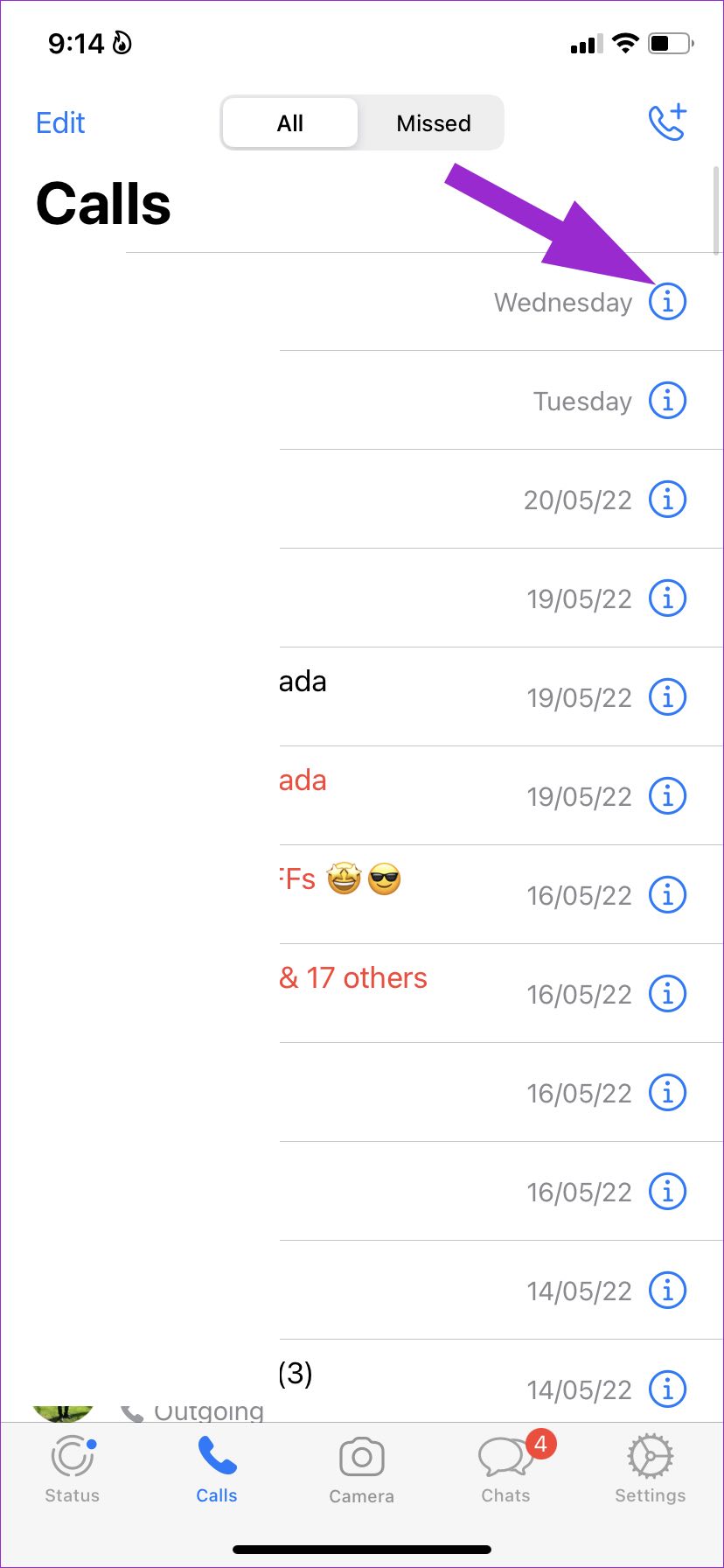Show info for the FFs group call
This screenshot has height=1568, width=724.
click(667, 895)
